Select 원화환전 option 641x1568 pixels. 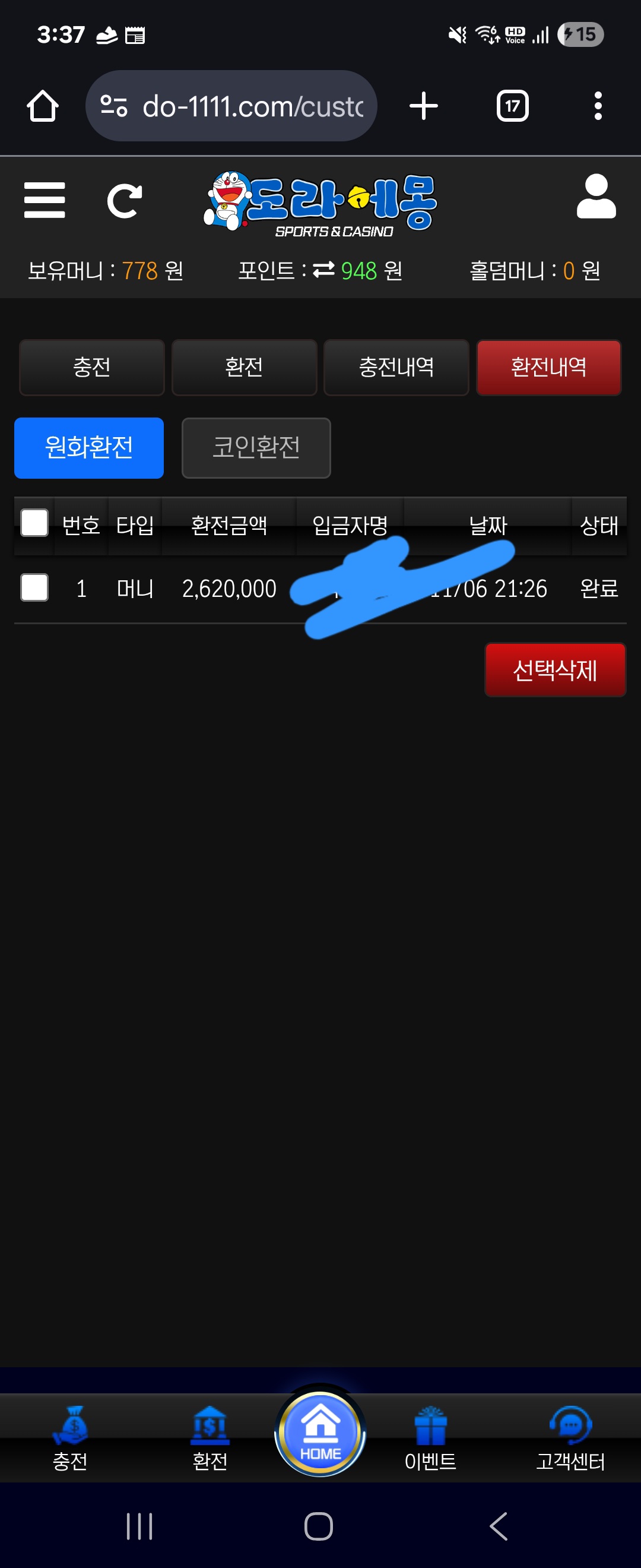point(89,447)
